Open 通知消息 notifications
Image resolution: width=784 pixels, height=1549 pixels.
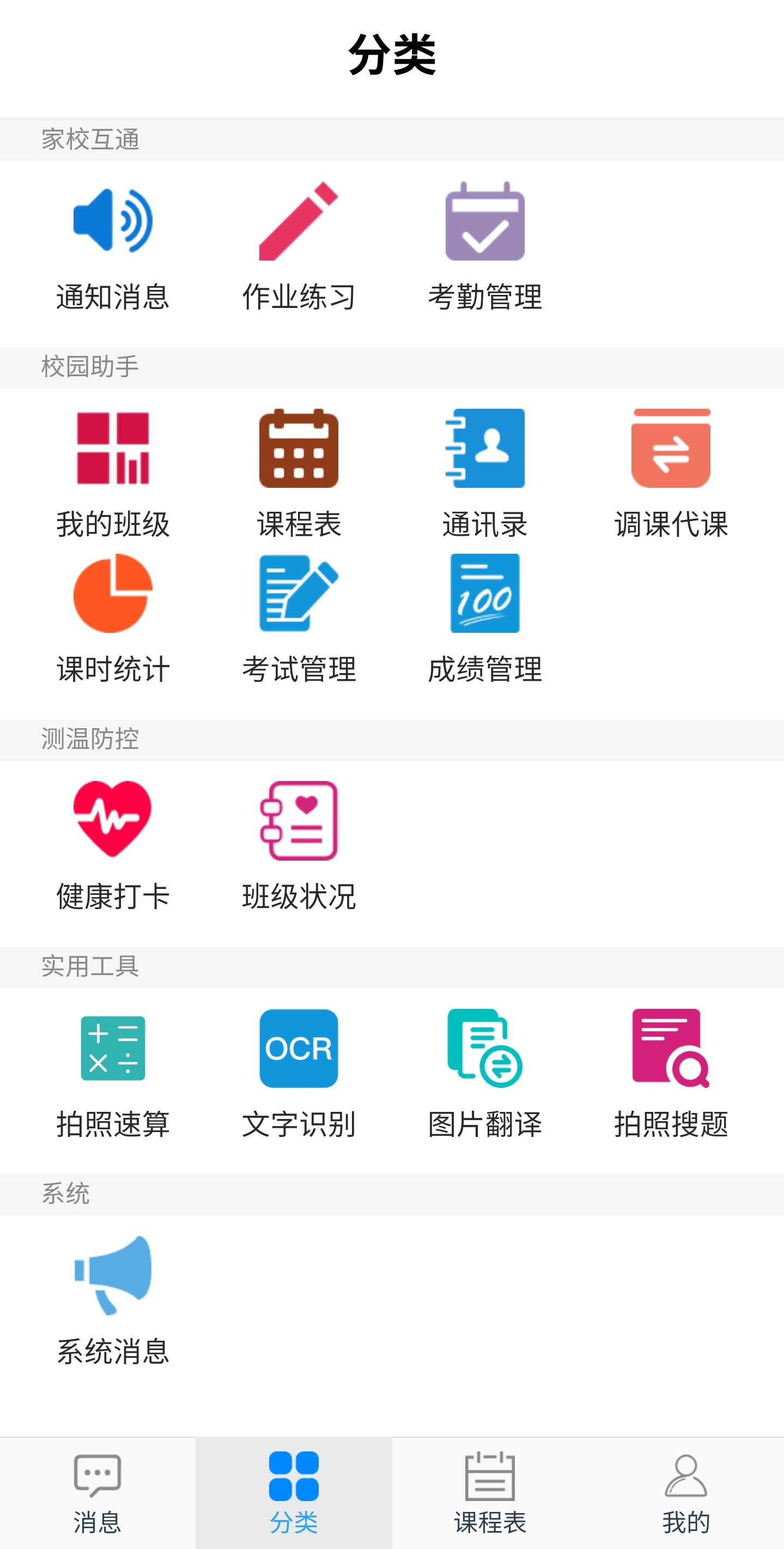(x=112, y=246)
